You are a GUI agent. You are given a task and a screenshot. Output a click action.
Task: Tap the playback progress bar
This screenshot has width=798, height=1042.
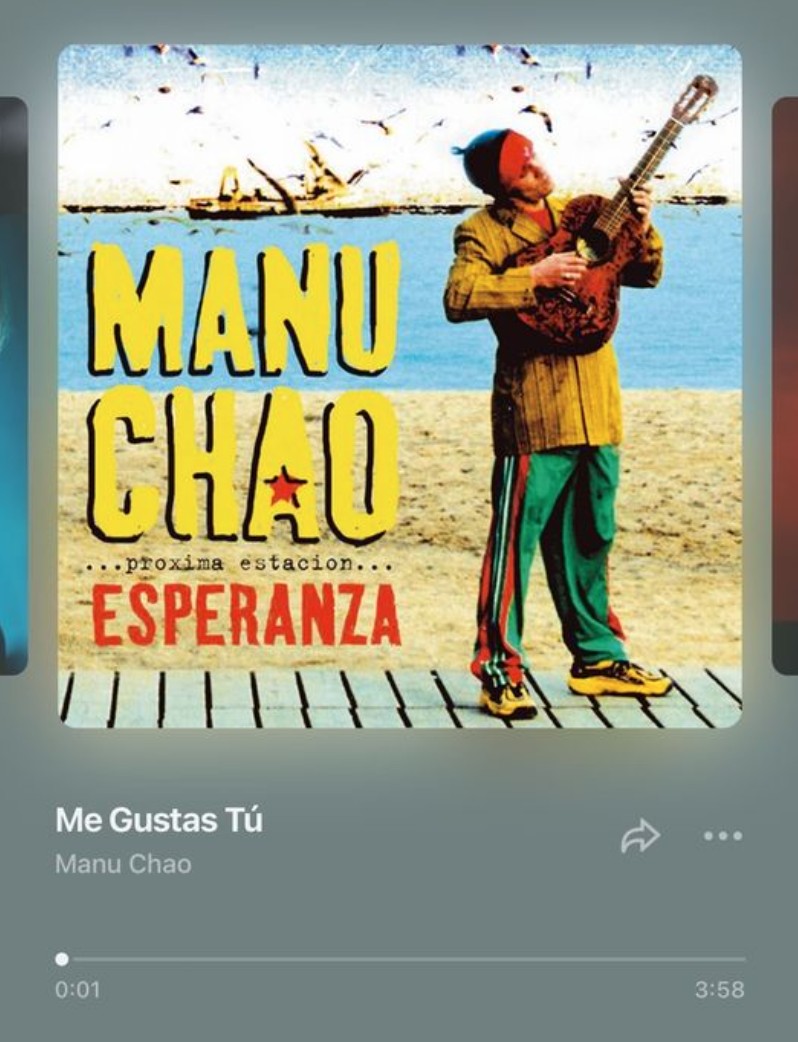coord(400,959)
